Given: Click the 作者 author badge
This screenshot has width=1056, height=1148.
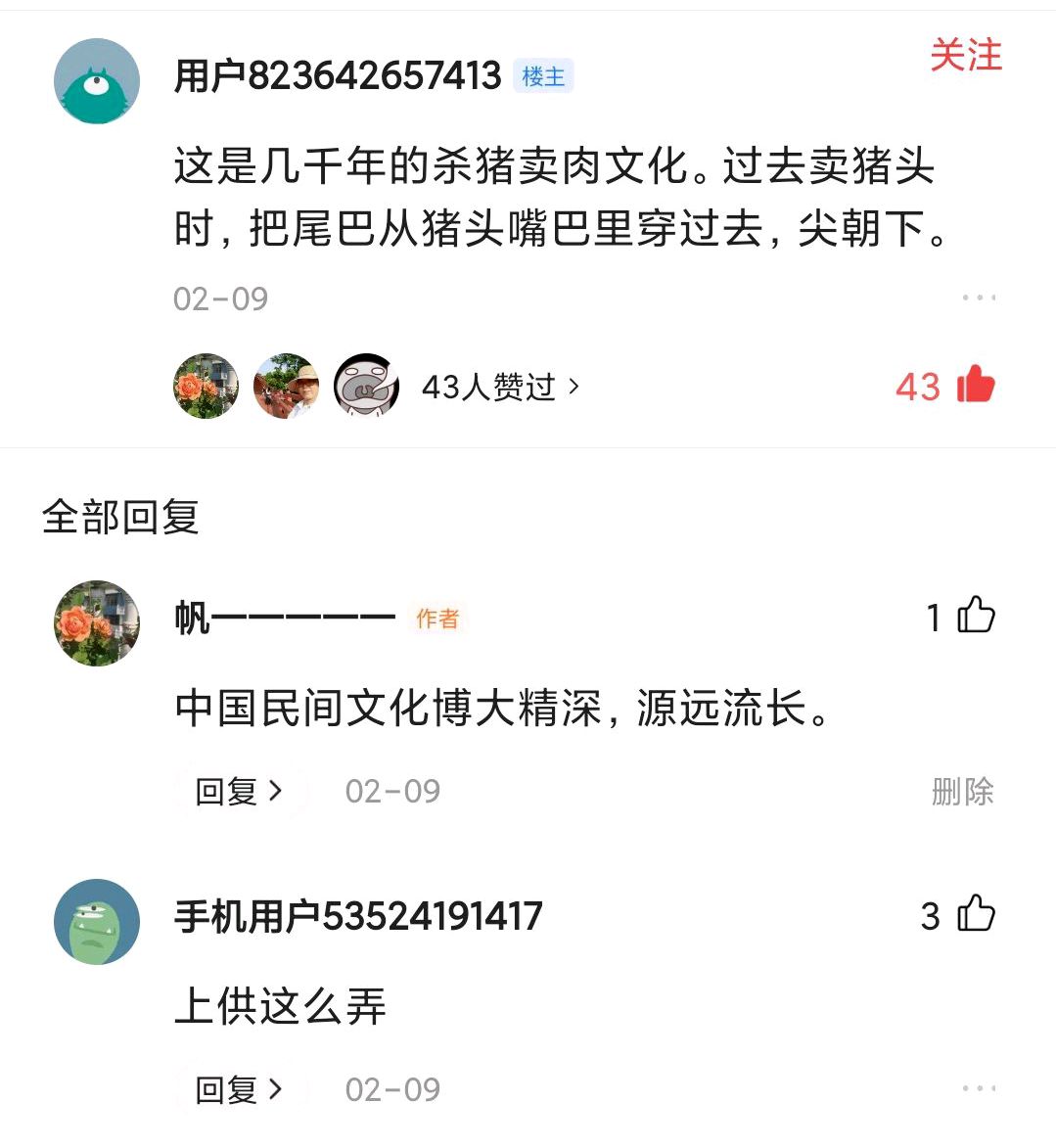Looking at the screenshot, I should click(437, 620).
